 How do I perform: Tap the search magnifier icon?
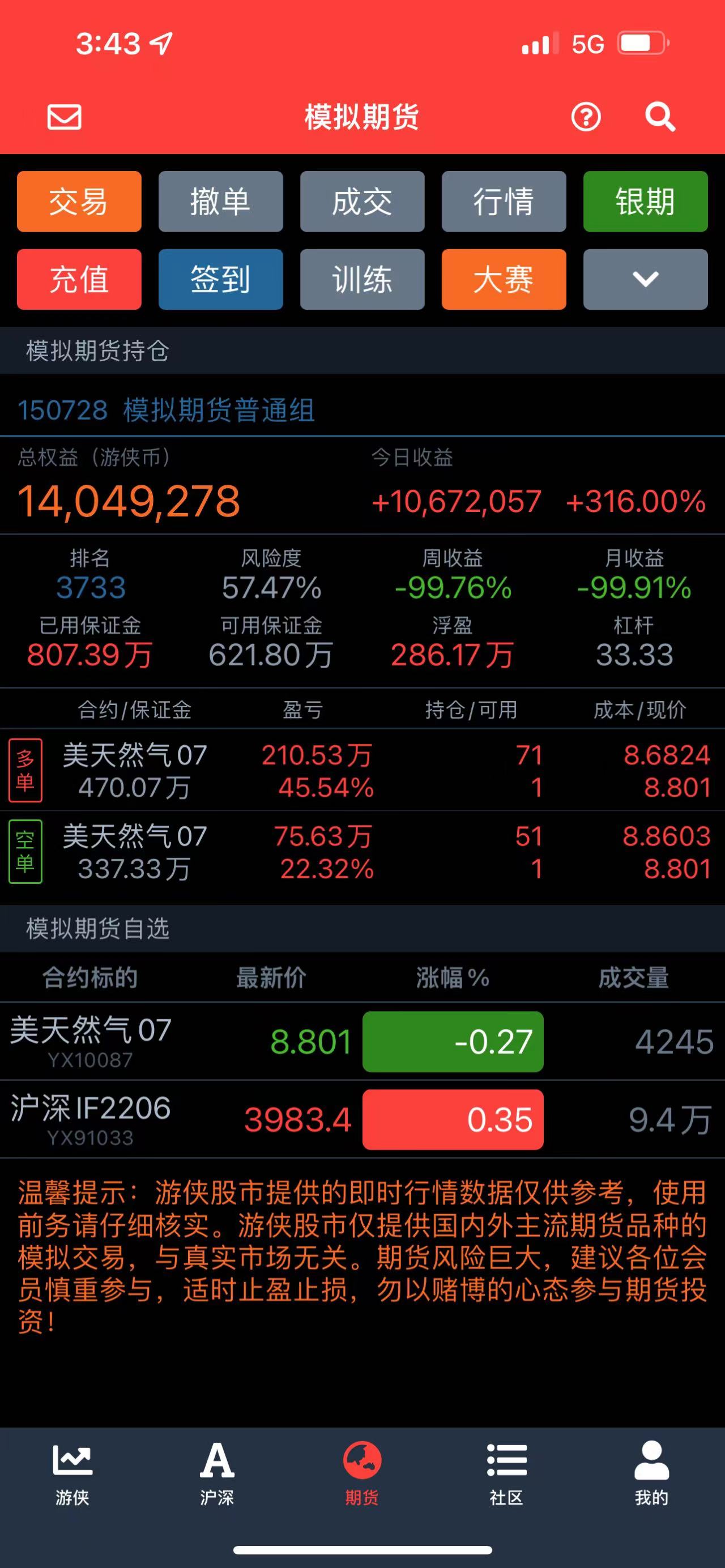click(660, 117)
